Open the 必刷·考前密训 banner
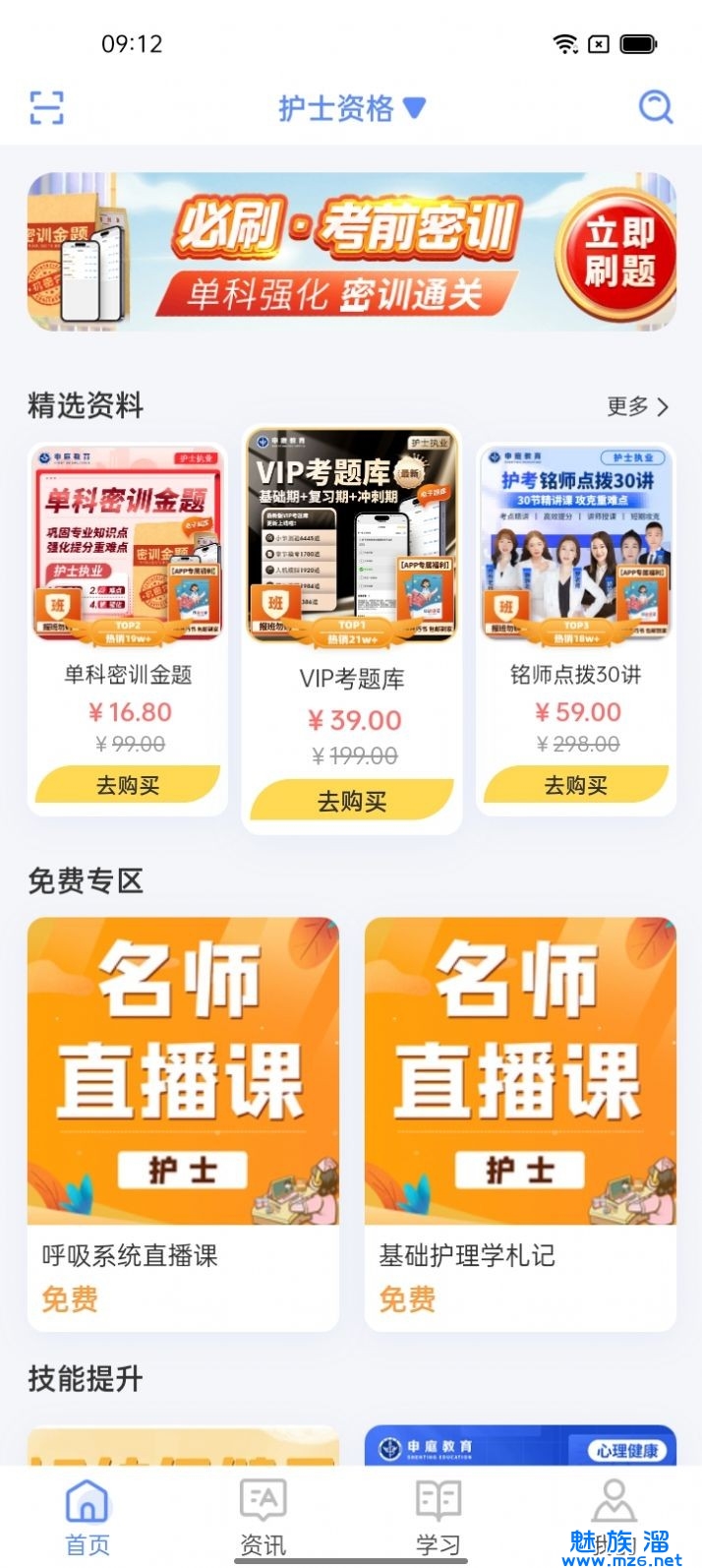This screenshot has width=702, height=1568. tap(351, 251)
